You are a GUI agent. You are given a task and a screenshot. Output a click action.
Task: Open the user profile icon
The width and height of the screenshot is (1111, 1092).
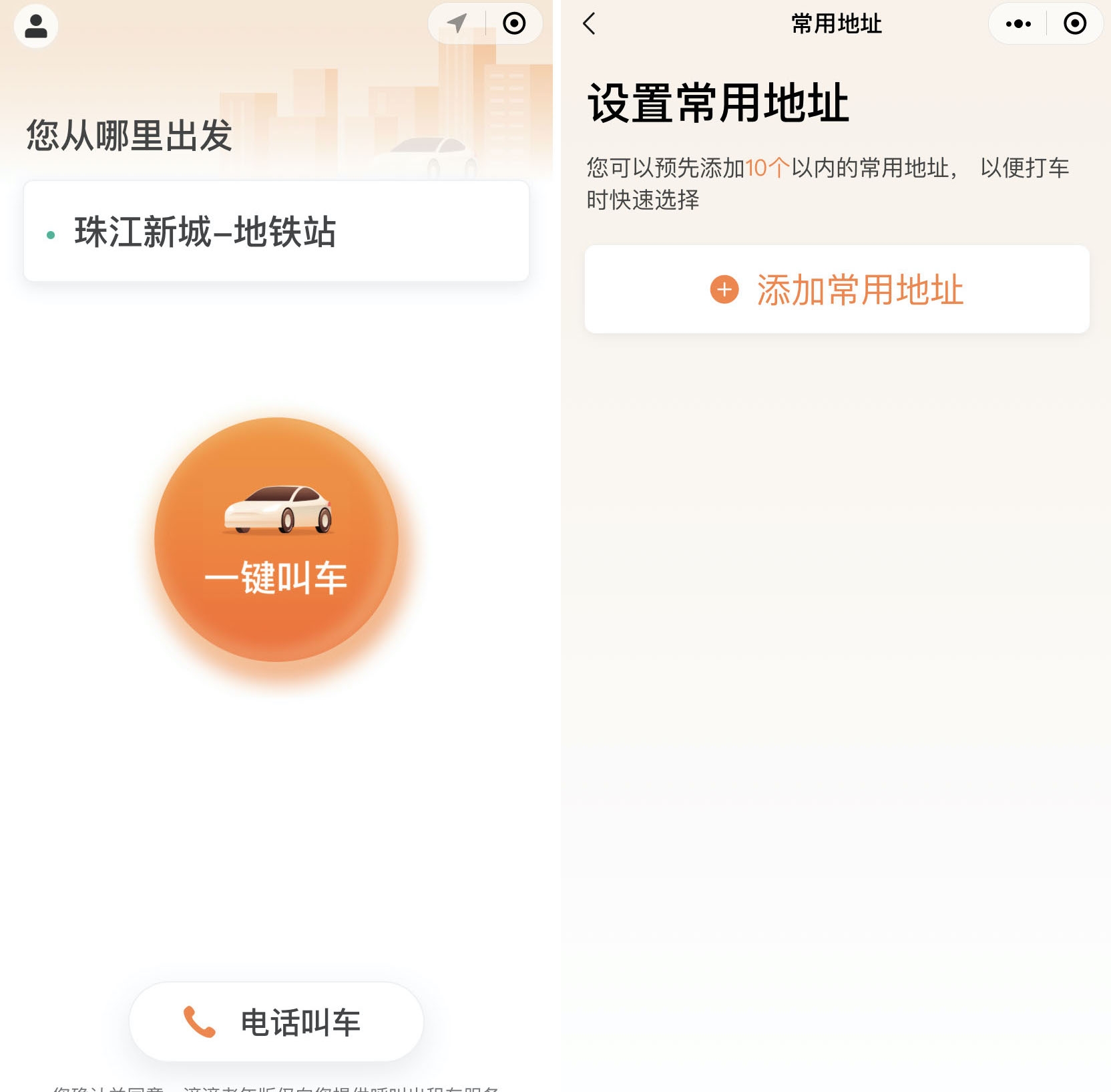pos(36,26)
